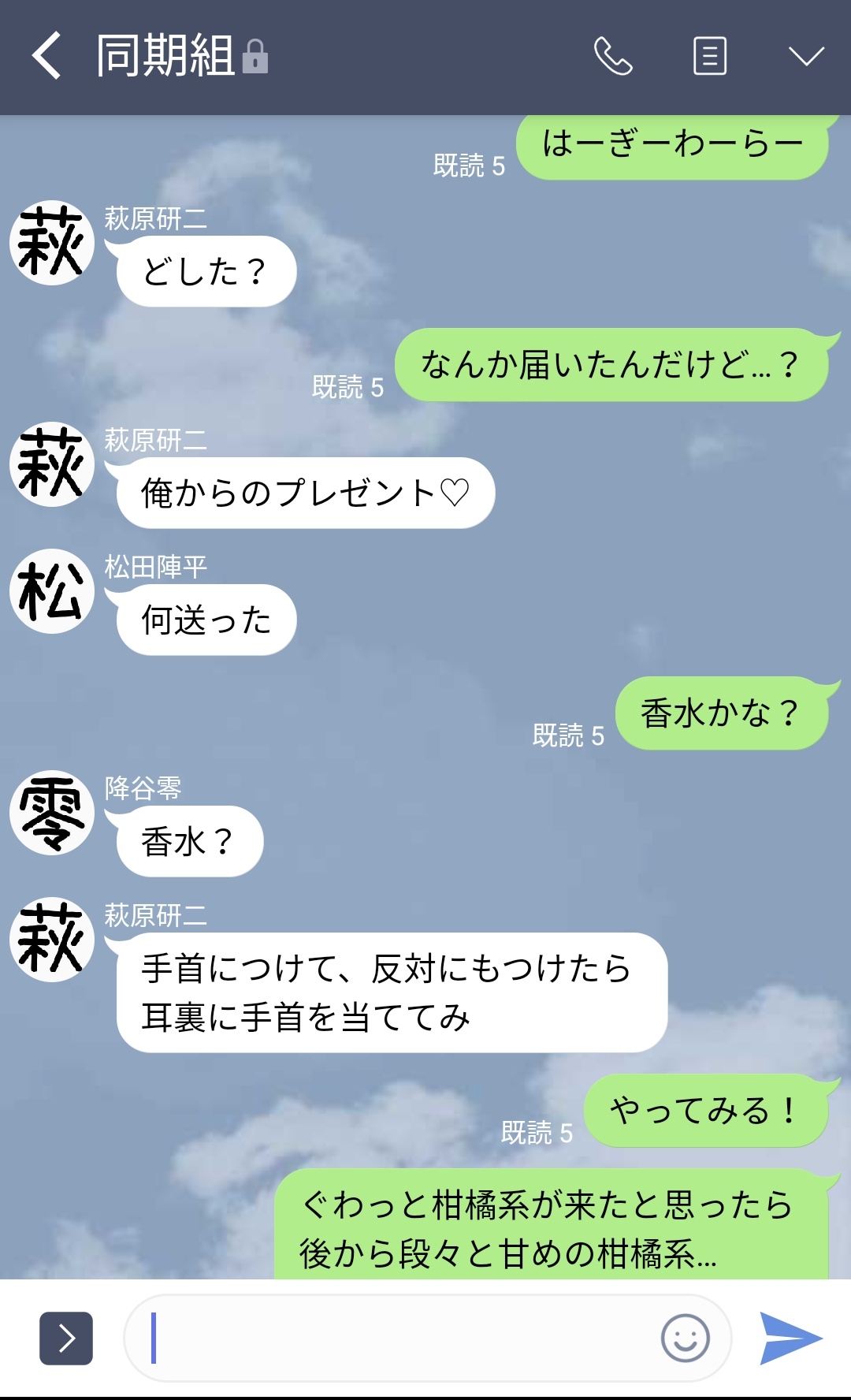851x1400 pixels.
Task: Send the message with the arrow icon
Action: 791,1338
